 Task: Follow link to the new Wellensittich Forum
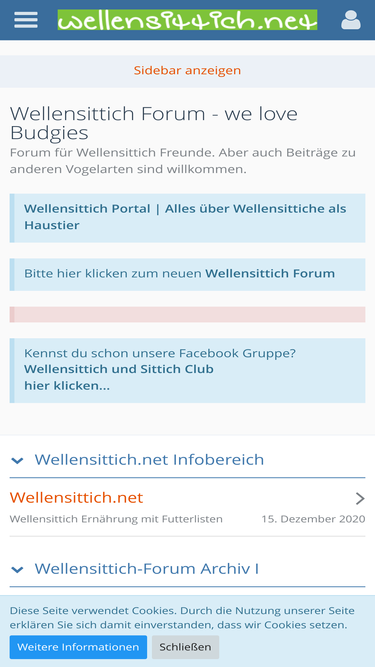click(x=270, y=273)
